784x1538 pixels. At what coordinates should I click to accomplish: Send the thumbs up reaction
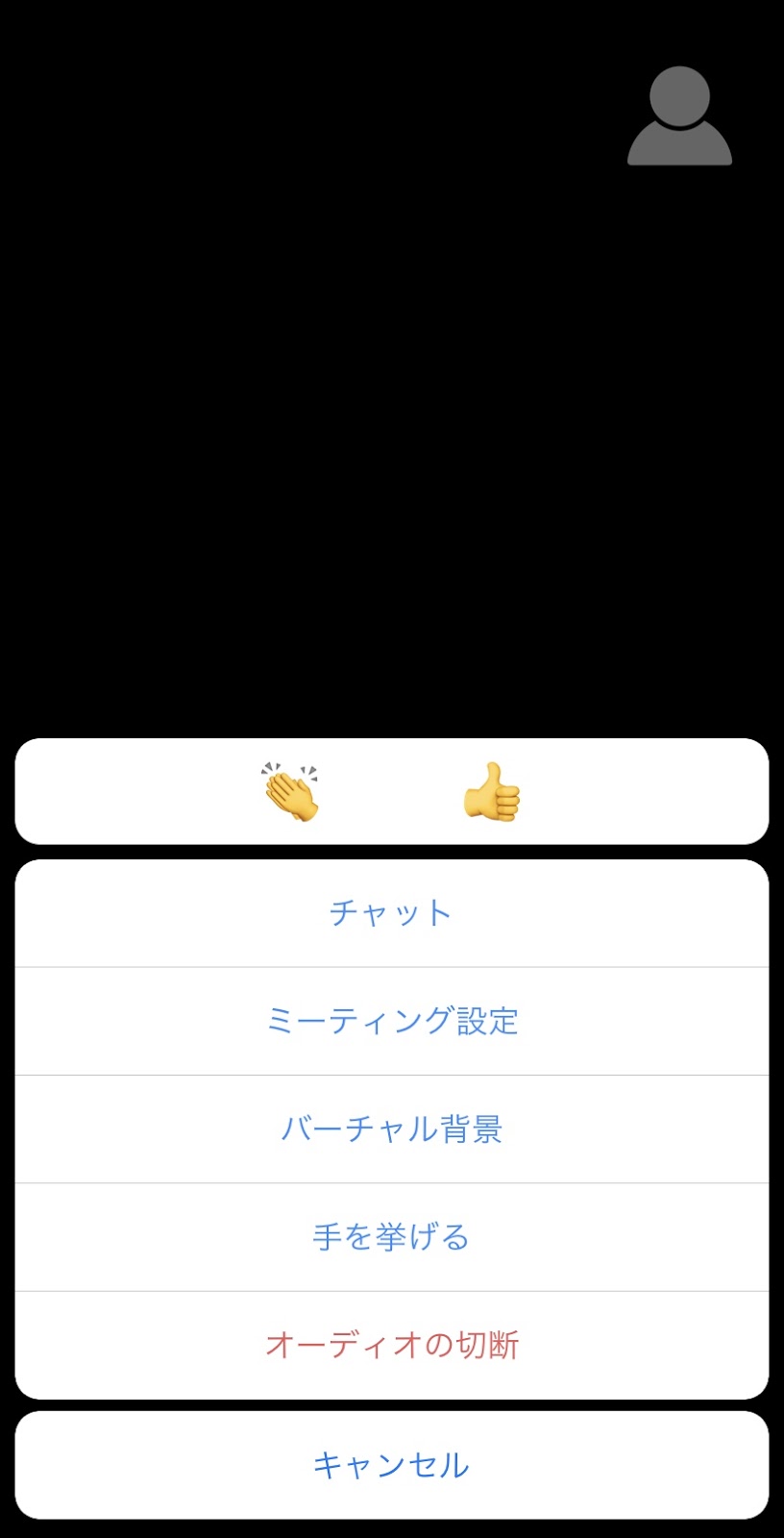point(491,792)
